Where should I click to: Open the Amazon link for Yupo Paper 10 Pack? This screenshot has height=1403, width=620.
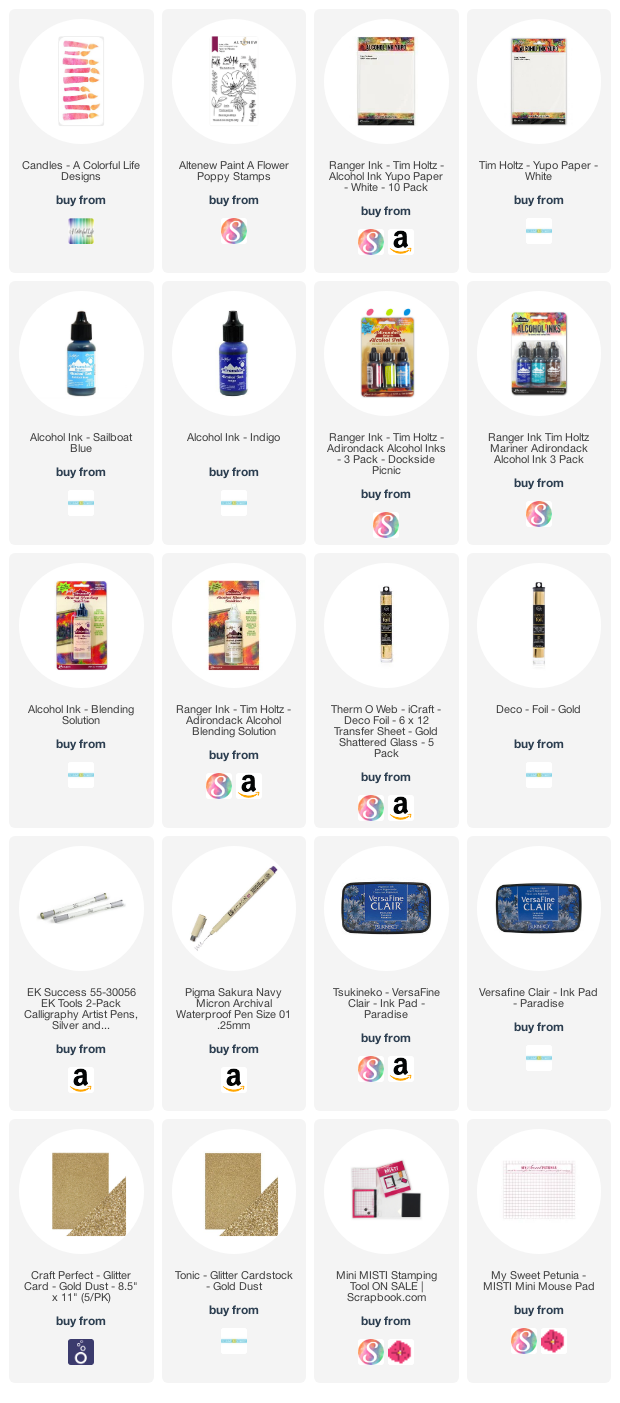401,242
